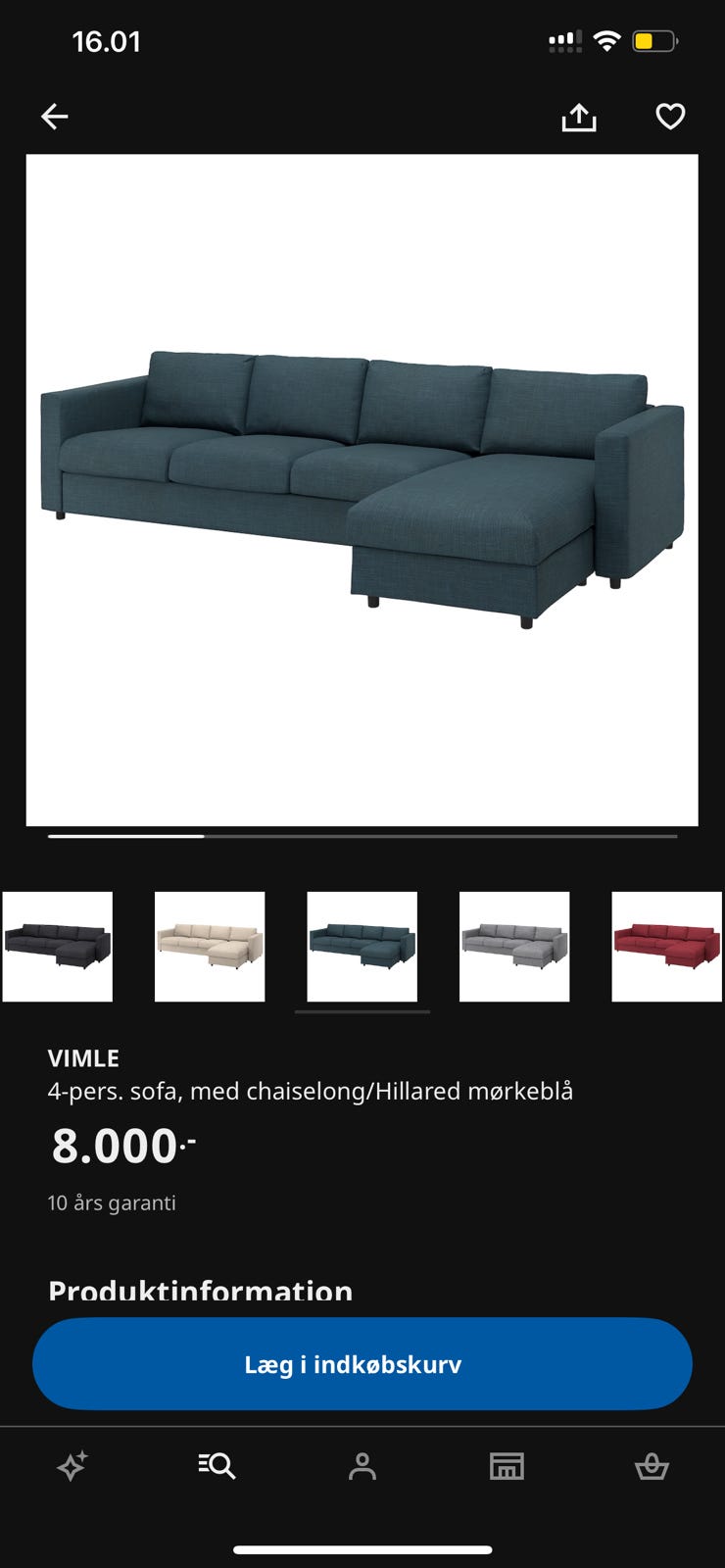
Task: Open the shopping basket tab
Action: [652, 1466]
